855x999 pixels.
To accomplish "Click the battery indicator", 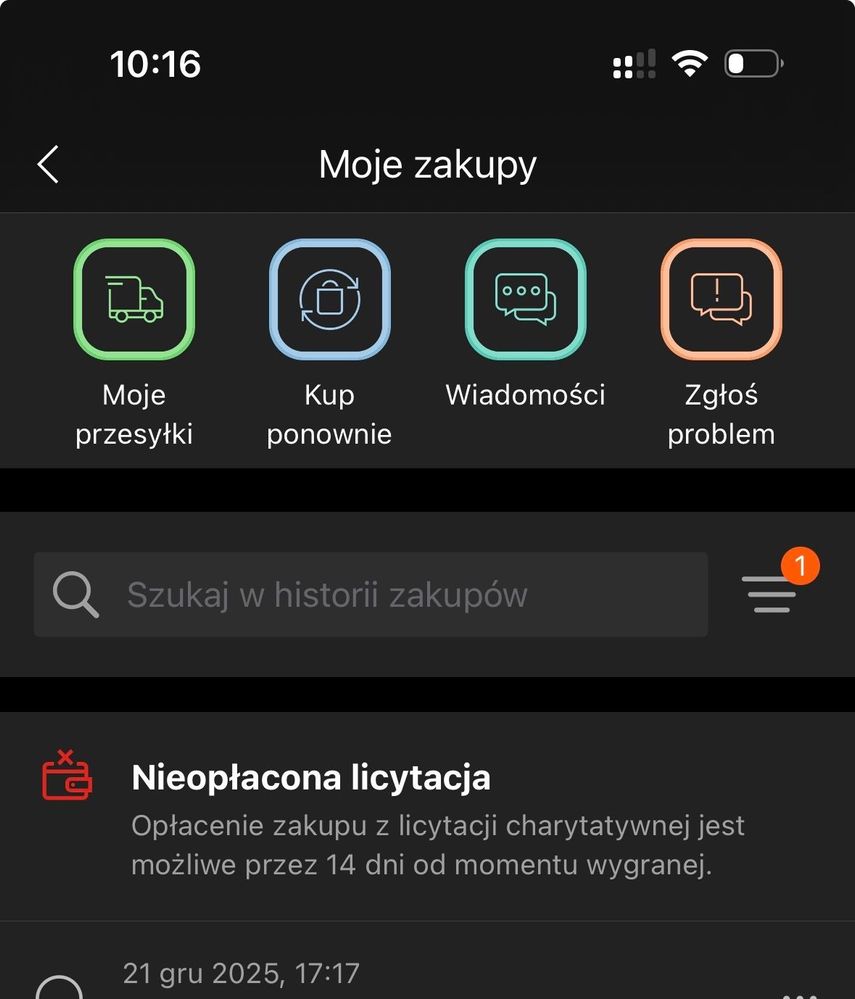I will [753, 62].
